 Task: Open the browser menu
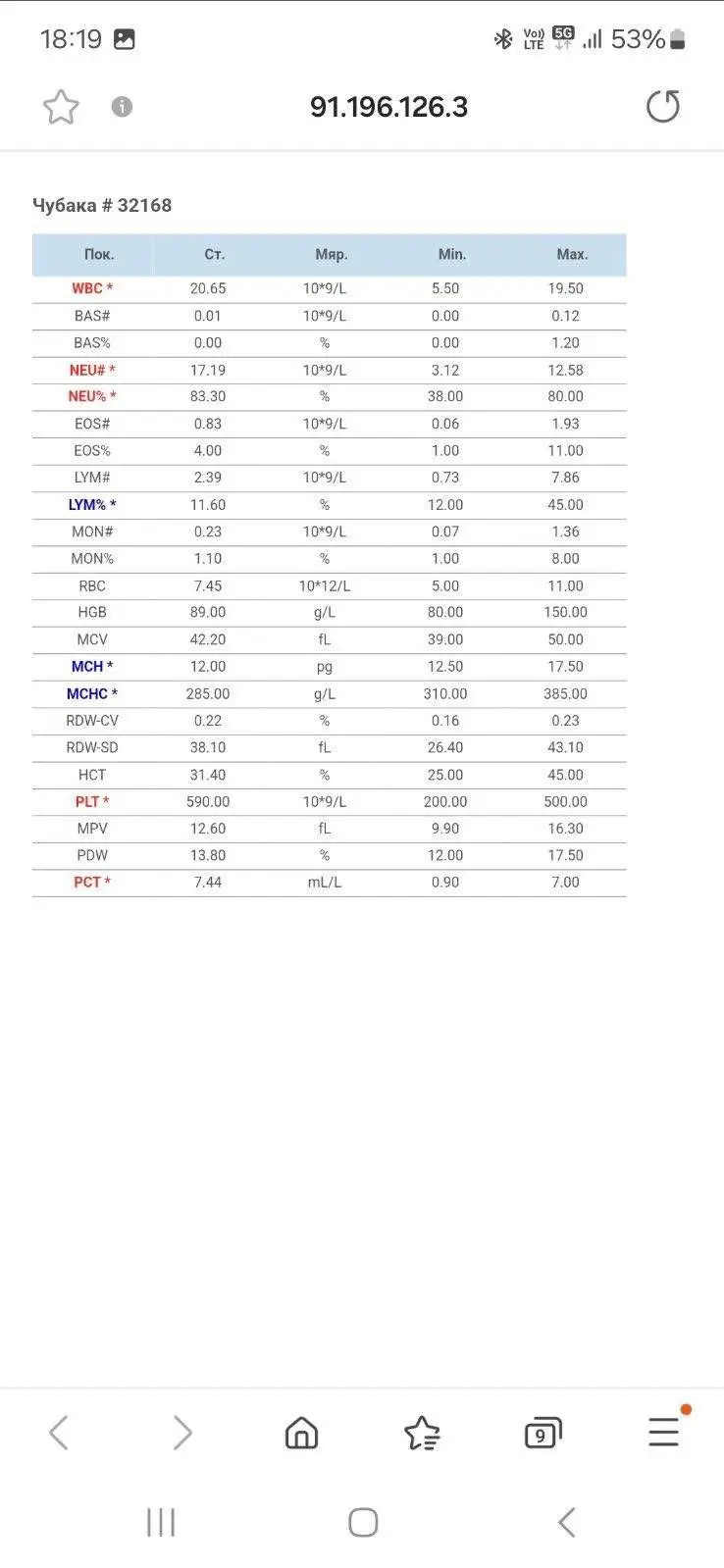point(664,1432)
